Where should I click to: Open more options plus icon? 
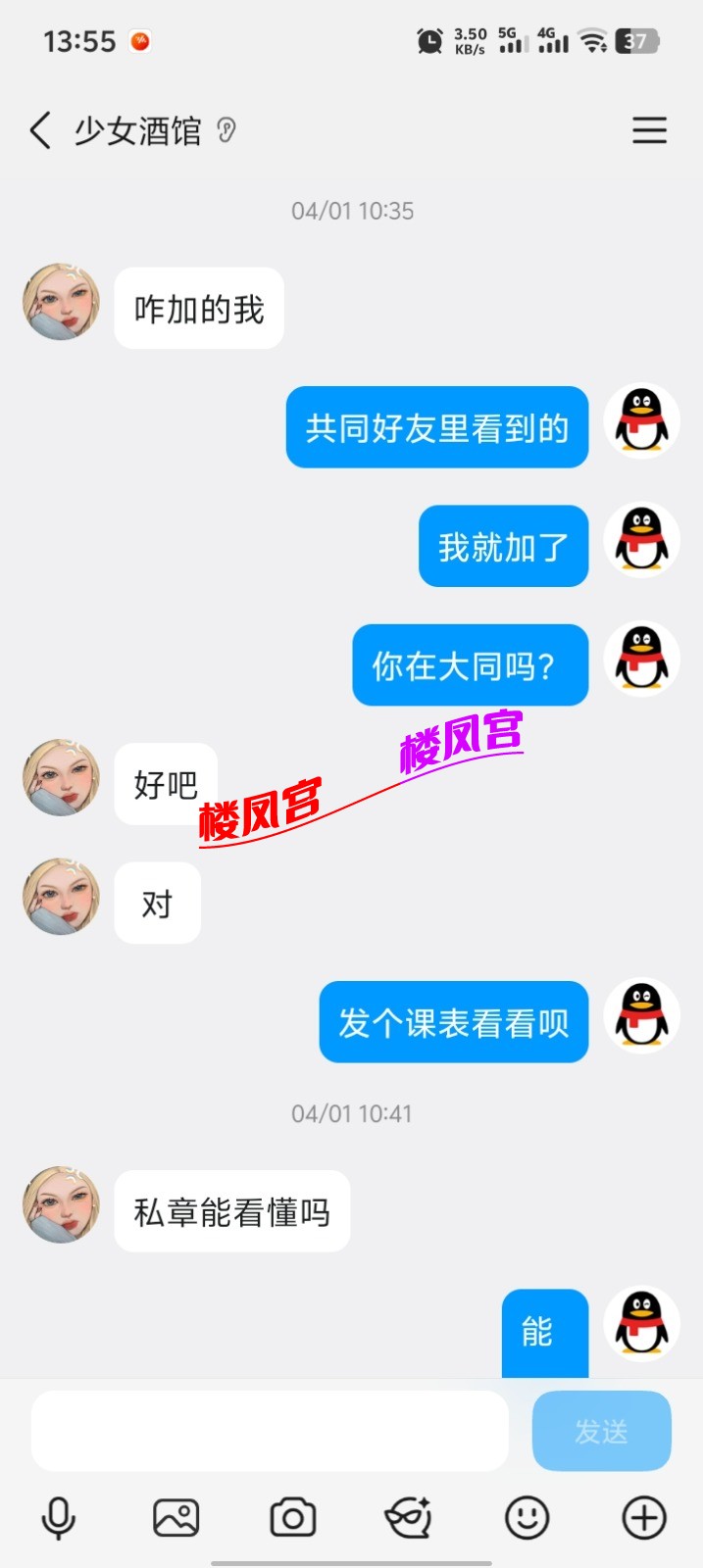(644, 1519)
